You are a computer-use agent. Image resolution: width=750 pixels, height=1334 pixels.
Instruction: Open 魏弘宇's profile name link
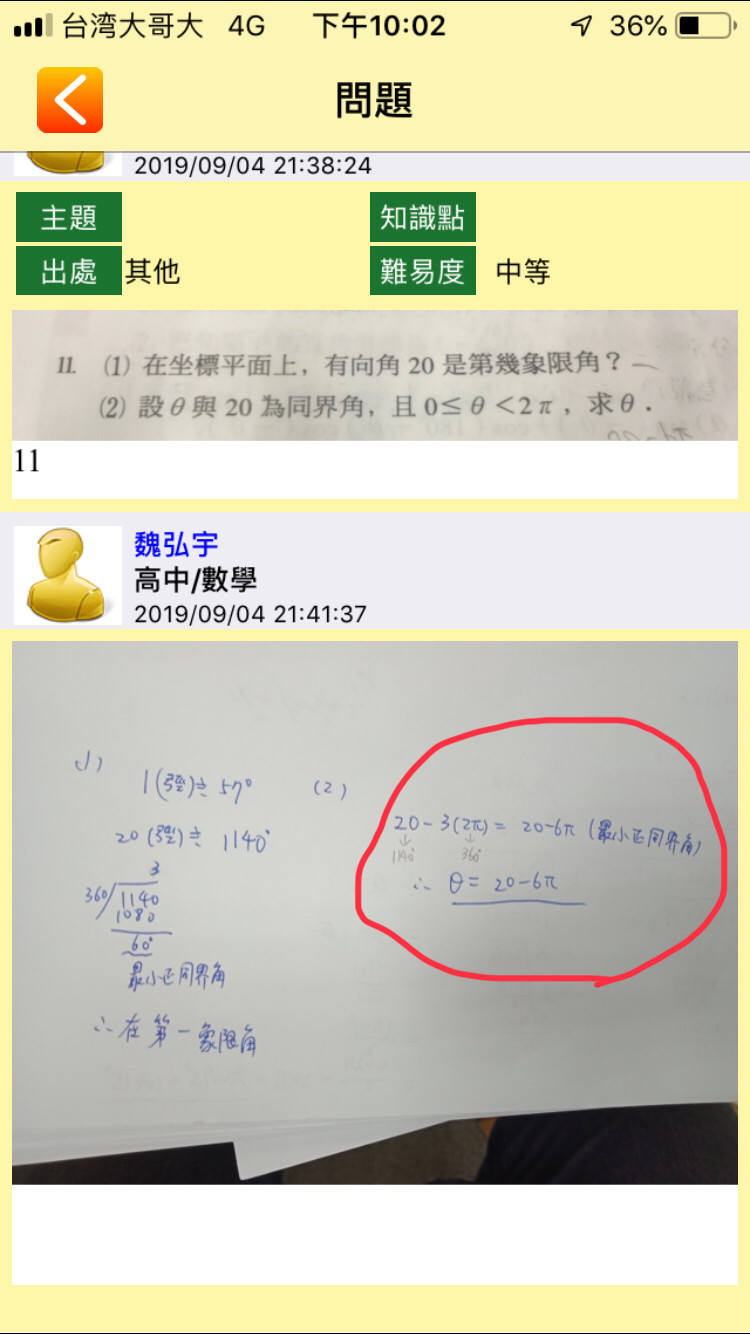click(176, 544)
